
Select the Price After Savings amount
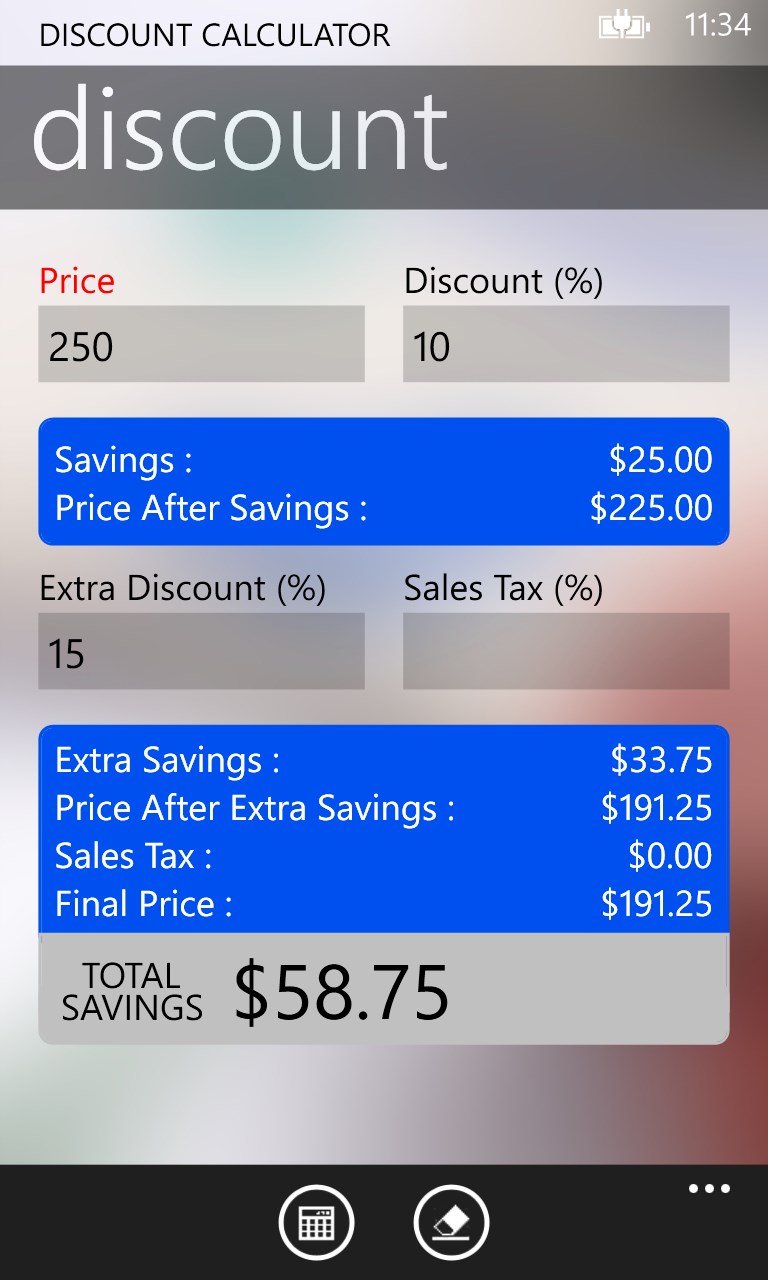(x=655, y=507)
